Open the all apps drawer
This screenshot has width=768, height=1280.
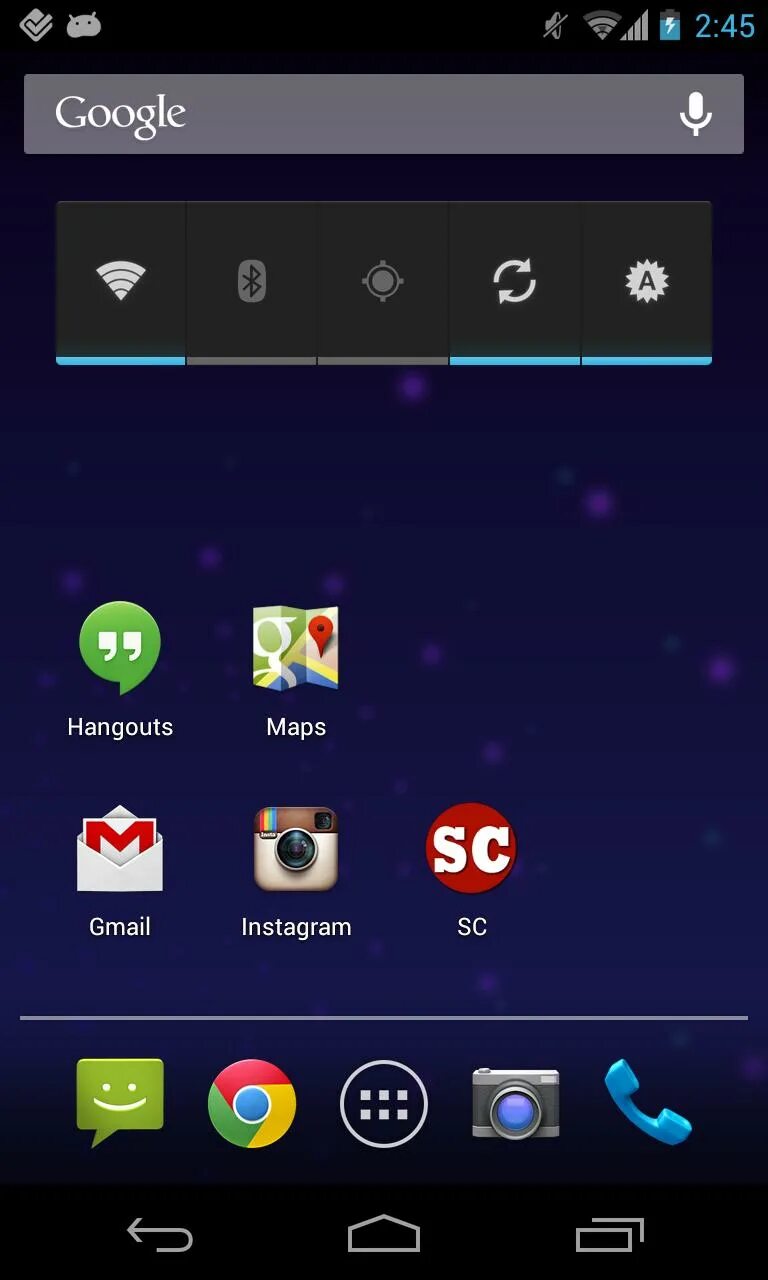point(384,1103)
